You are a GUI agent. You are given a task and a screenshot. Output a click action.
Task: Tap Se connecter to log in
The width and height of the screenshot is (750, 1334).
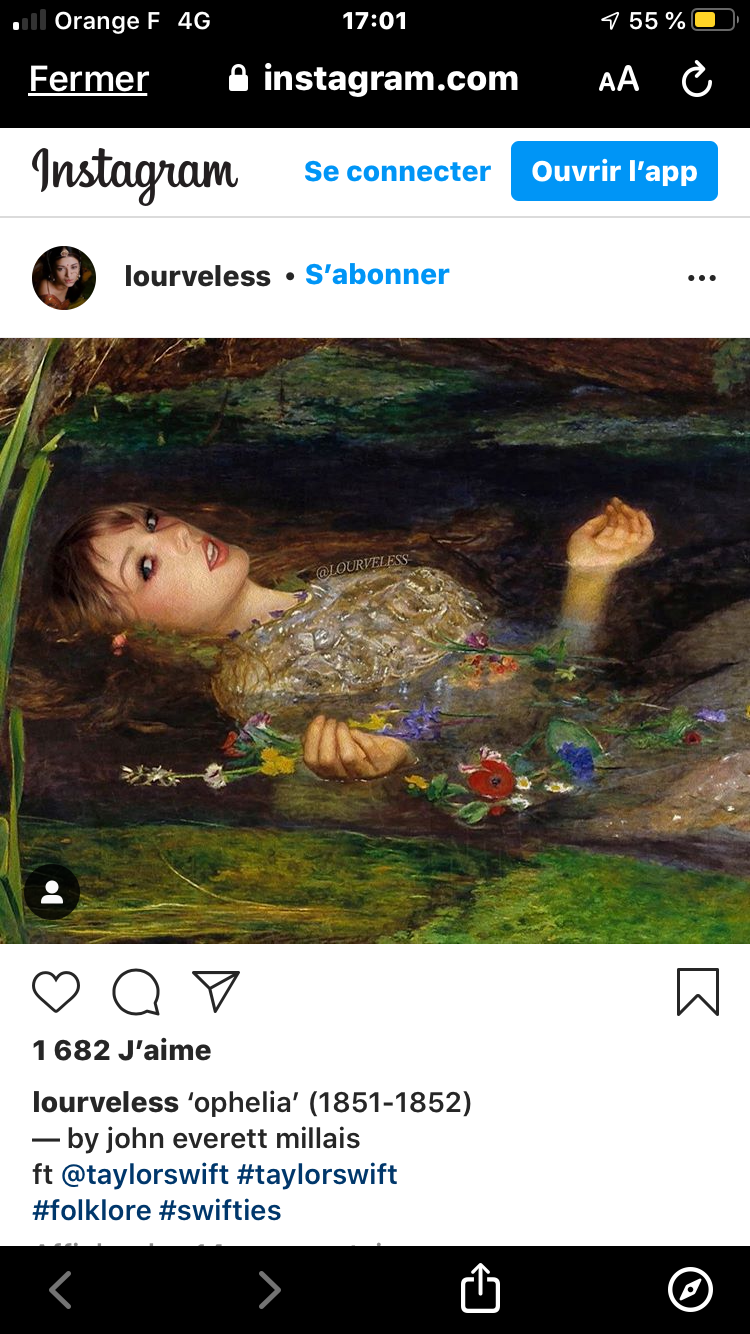click(397, 171)
